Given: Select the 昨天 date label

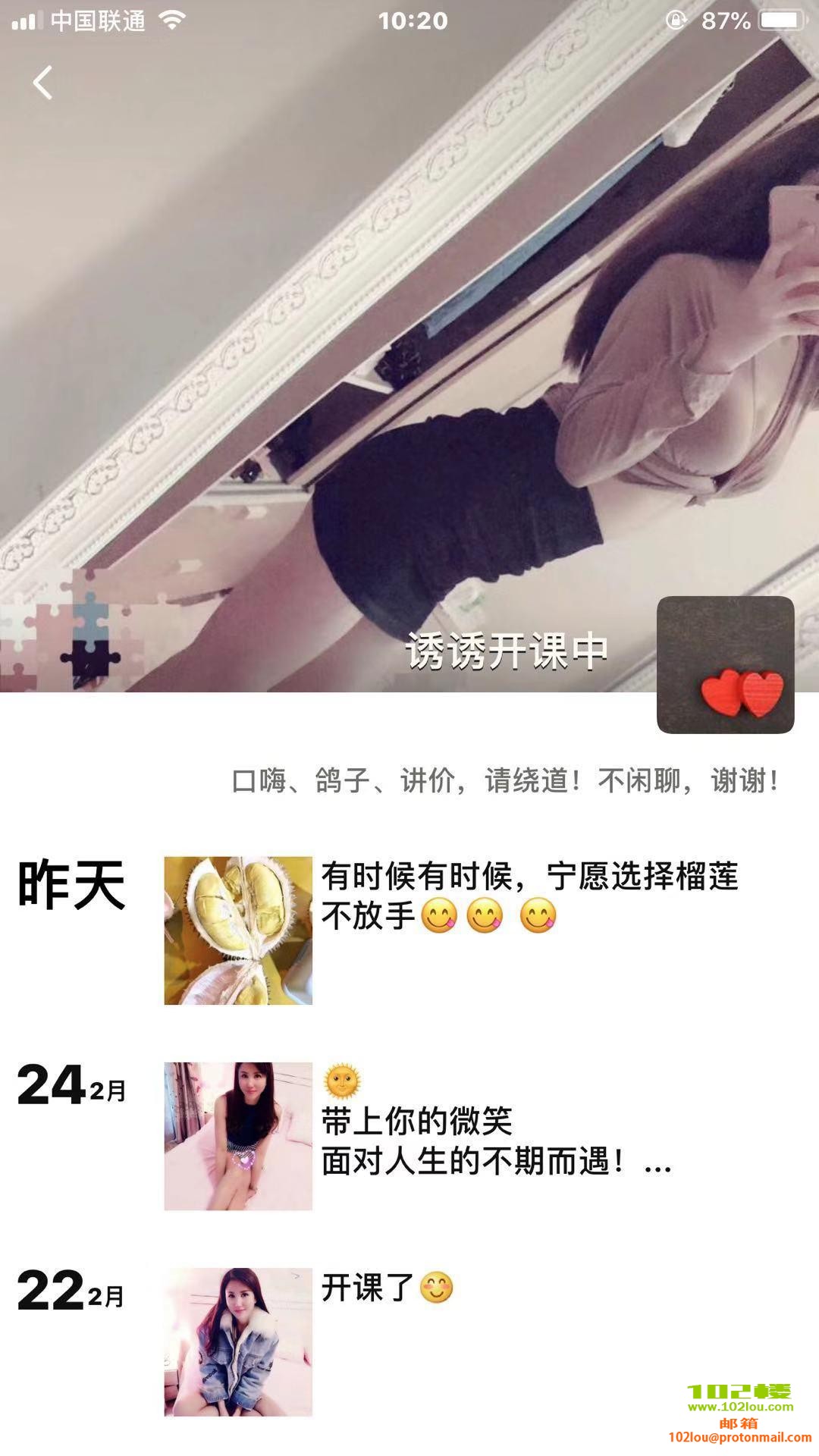Looking at the screenshot, I should tap(72, 886).
